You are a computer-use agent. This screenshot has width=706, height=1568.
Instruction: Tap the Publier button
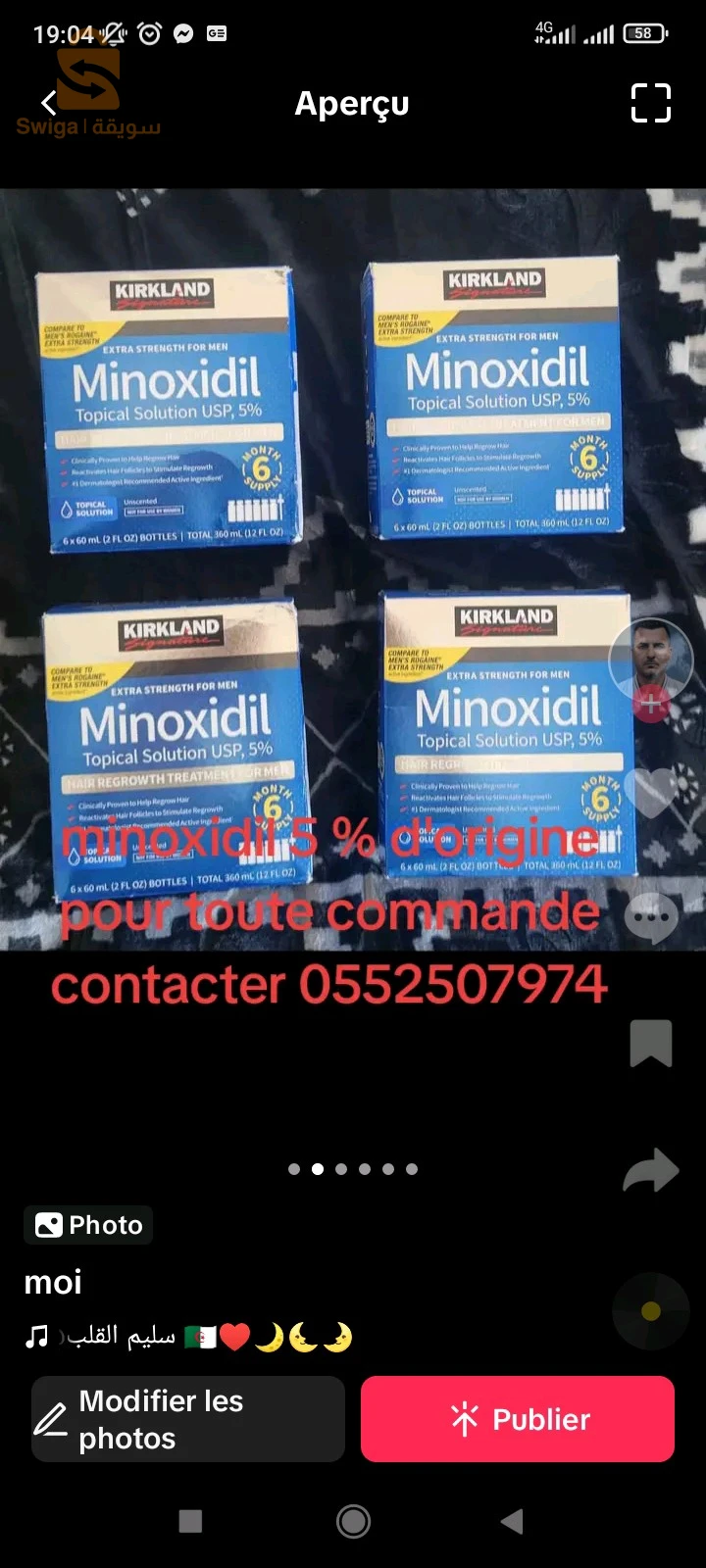tap(518, 1419)
